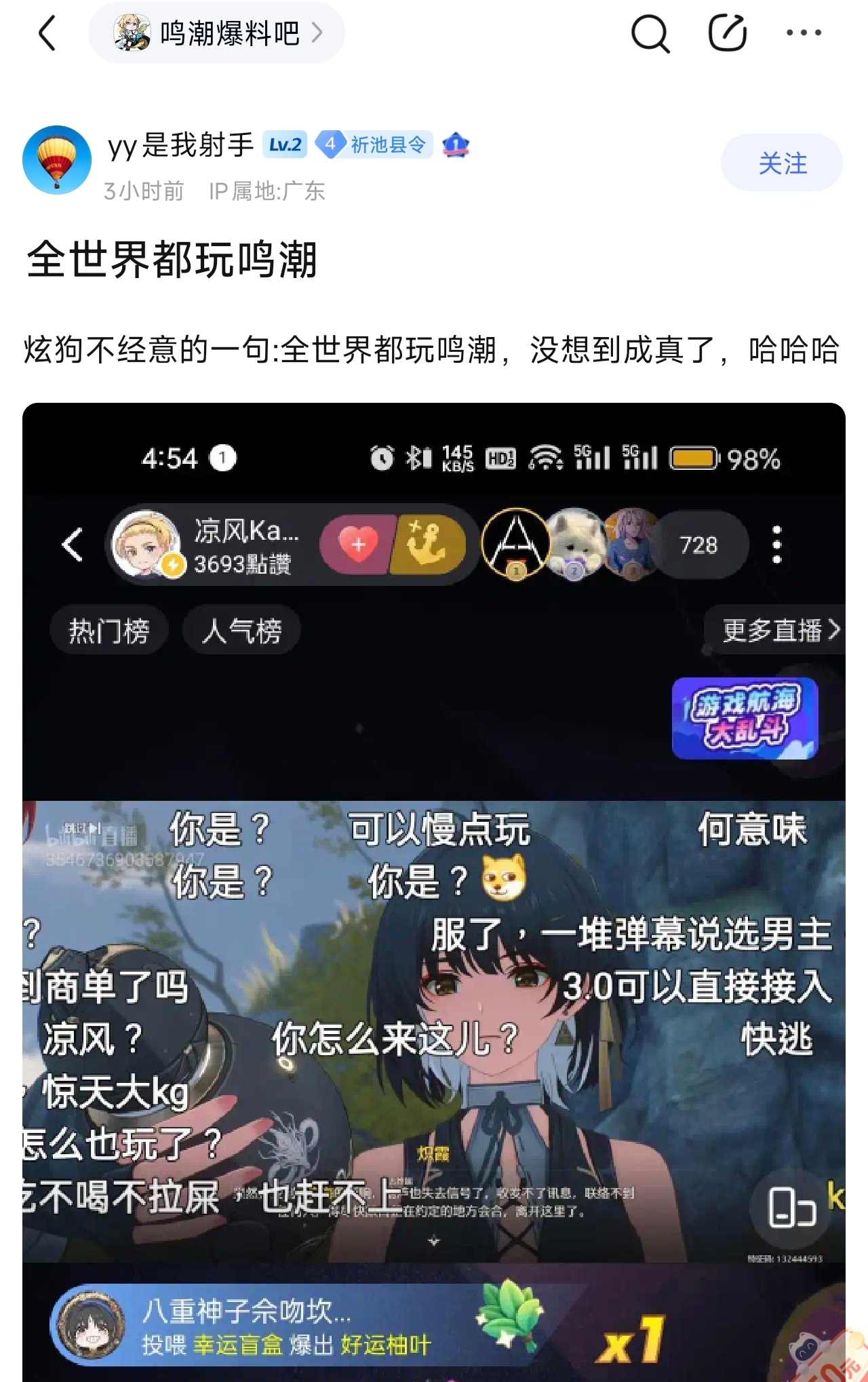868x1382 pixels.
Task: Open the three-dot overflow menu
Action: (x=804, y=33)
